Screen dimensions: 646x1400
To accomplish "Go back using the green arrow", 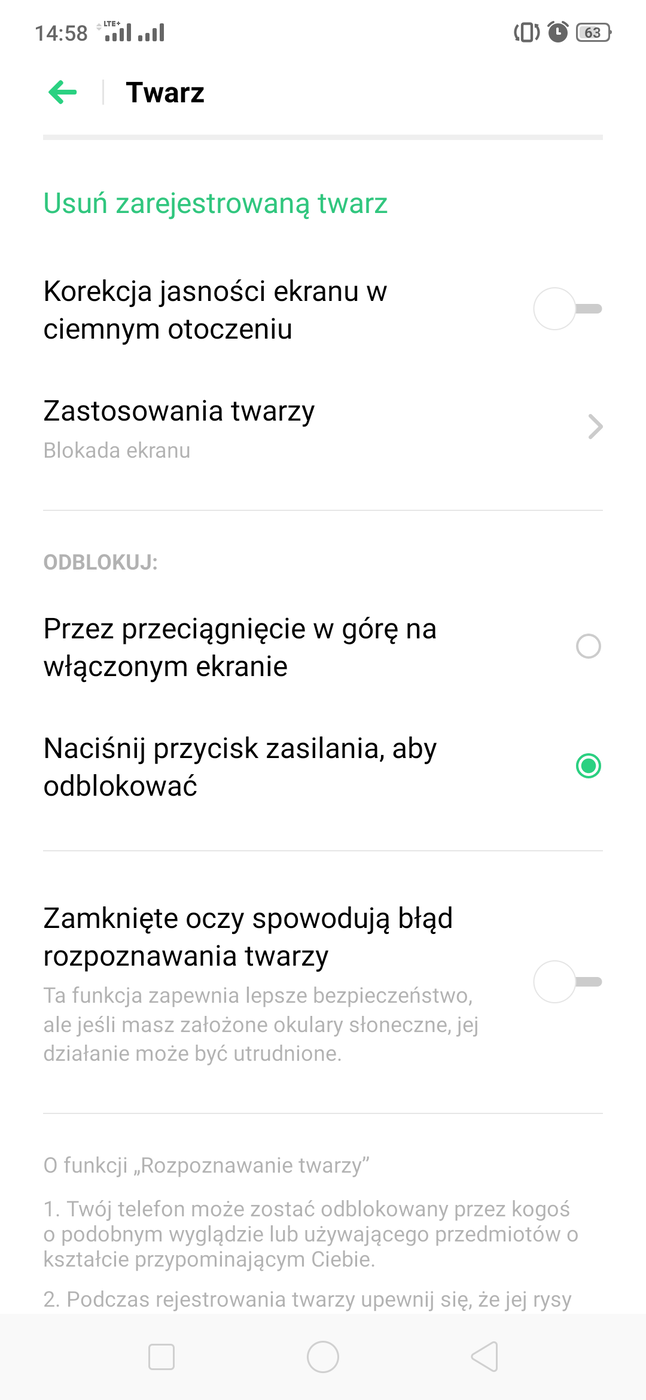I will click(62, 93).
